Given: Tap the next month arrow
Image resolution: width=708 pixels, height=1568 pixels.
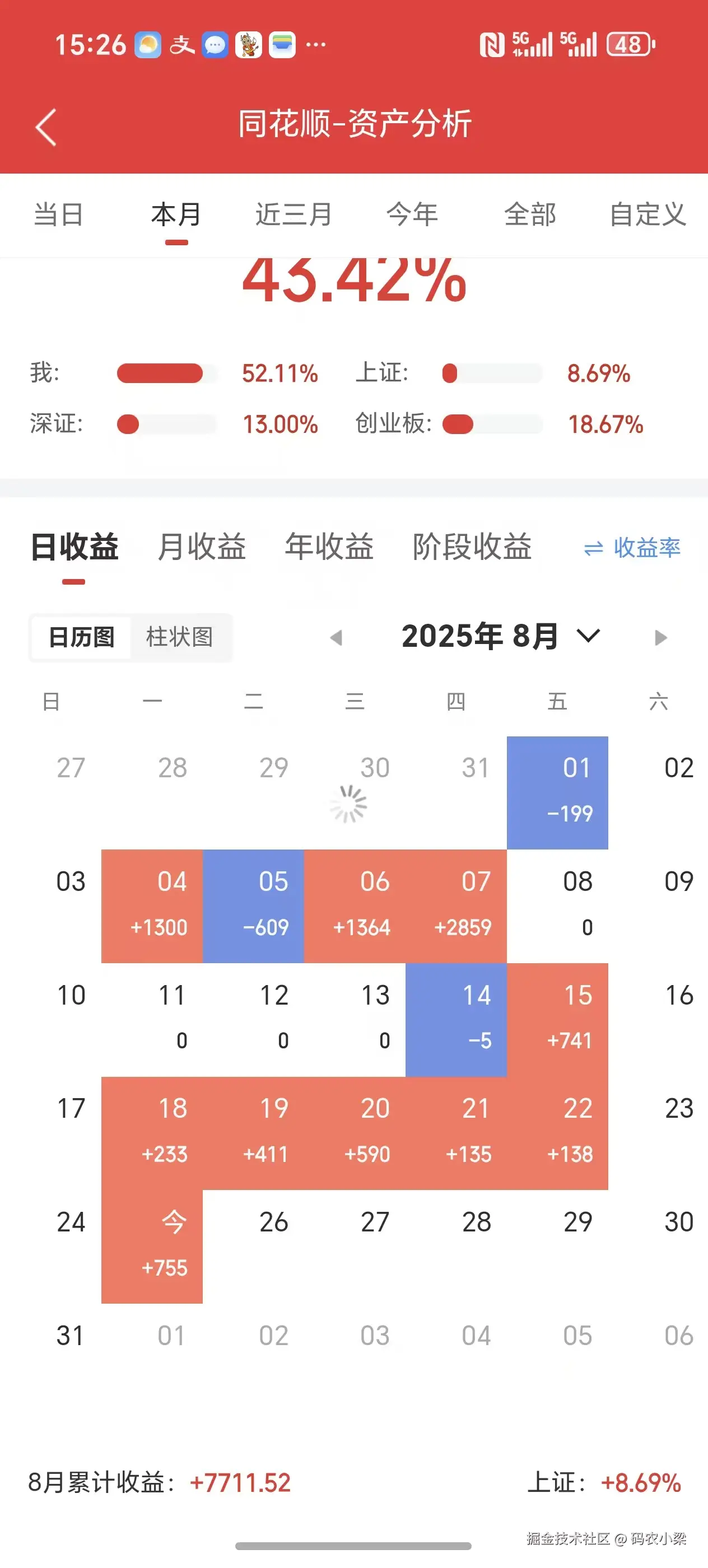Looking at the screenshot, I should coord(660,637).
